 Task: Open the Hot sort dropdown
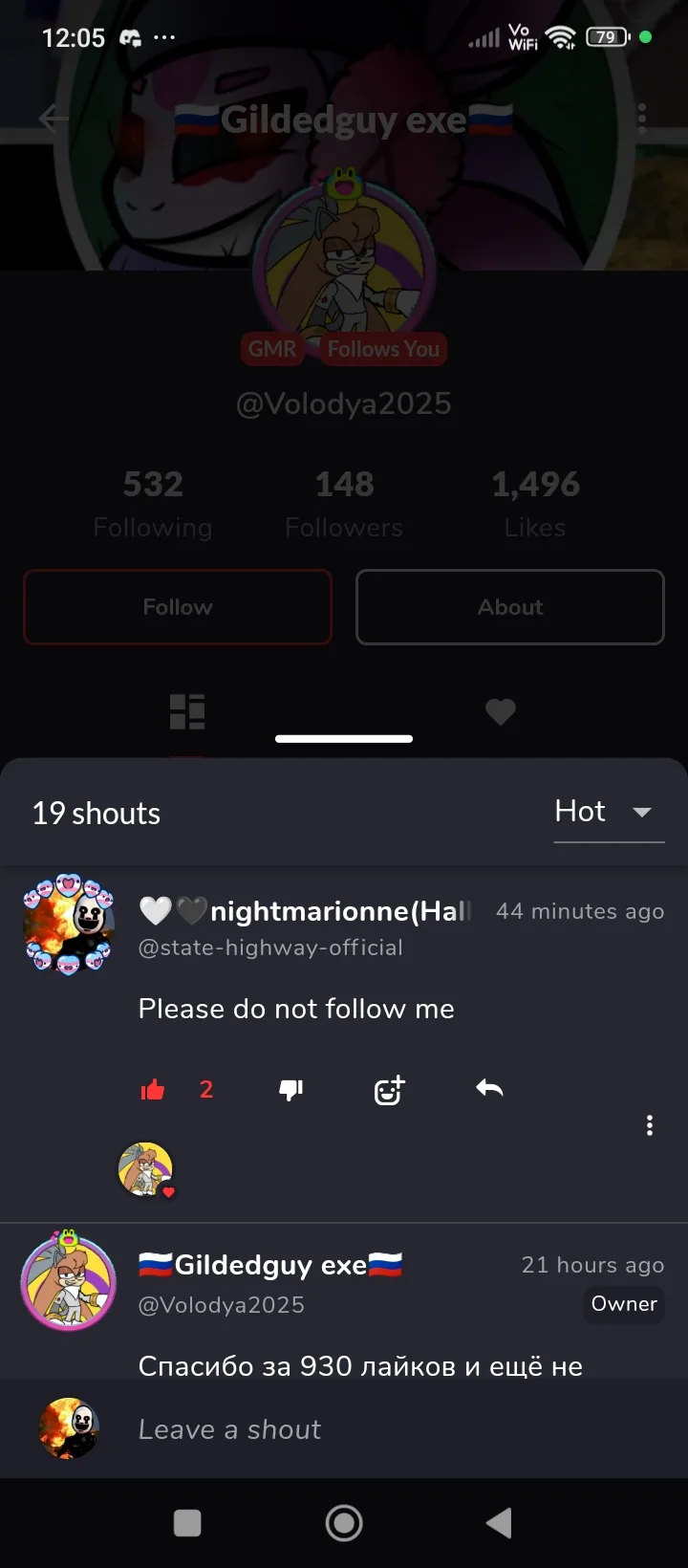click(x=608, y=813)
